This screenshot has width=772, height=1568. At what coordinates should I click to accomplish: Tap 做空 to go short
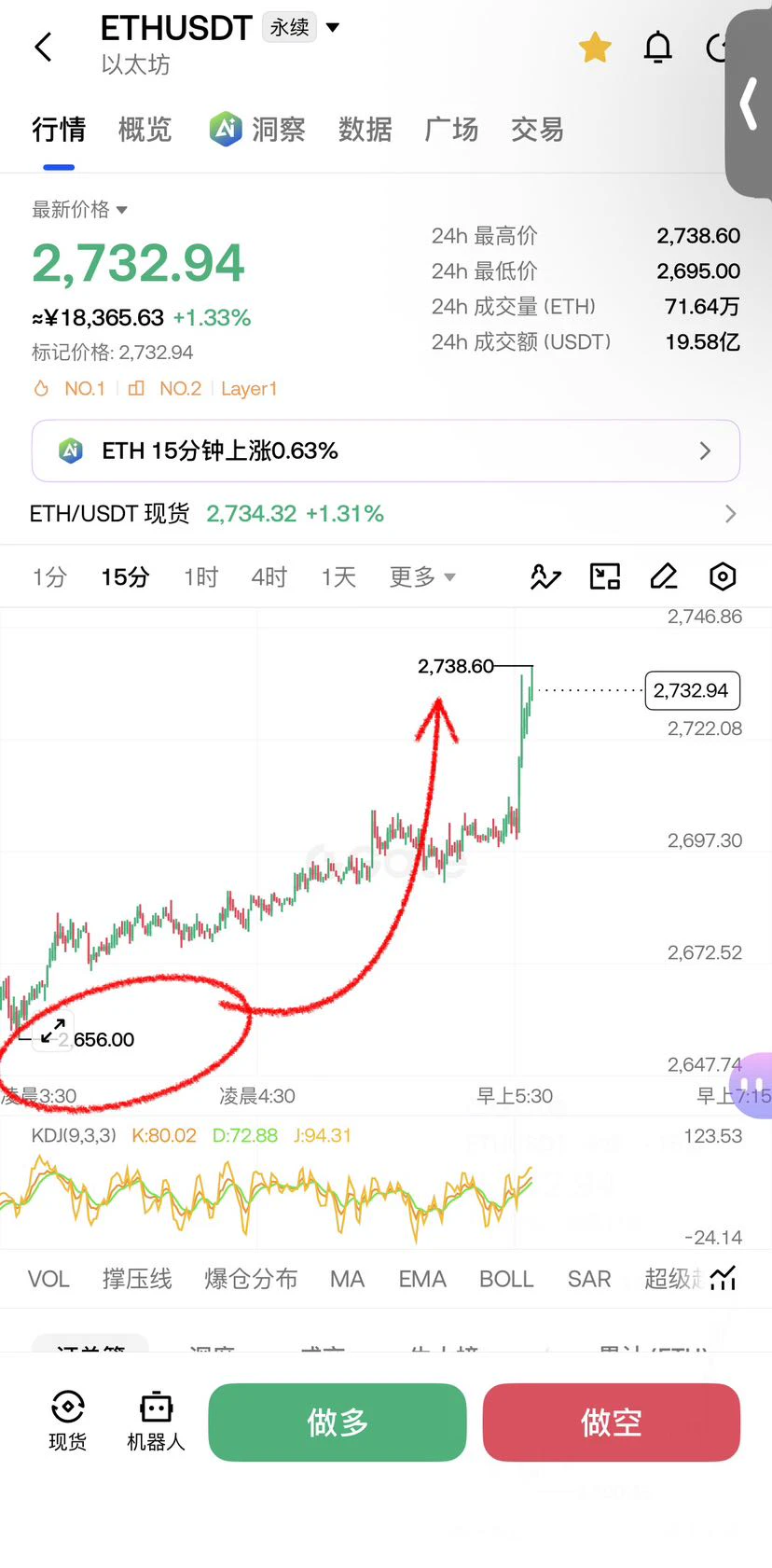612,1422
